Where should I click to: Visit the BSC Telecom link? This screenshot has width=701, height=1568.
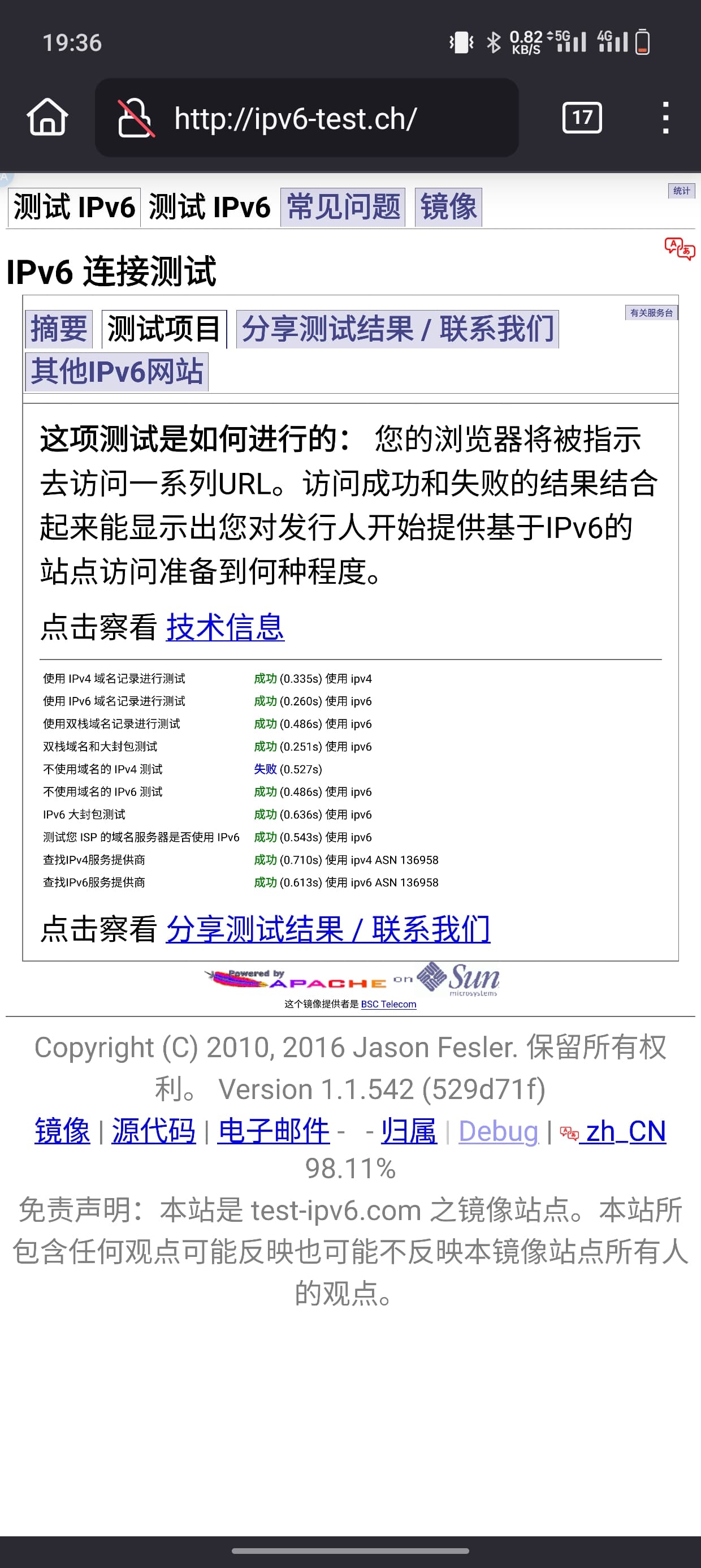point(389,1005)
